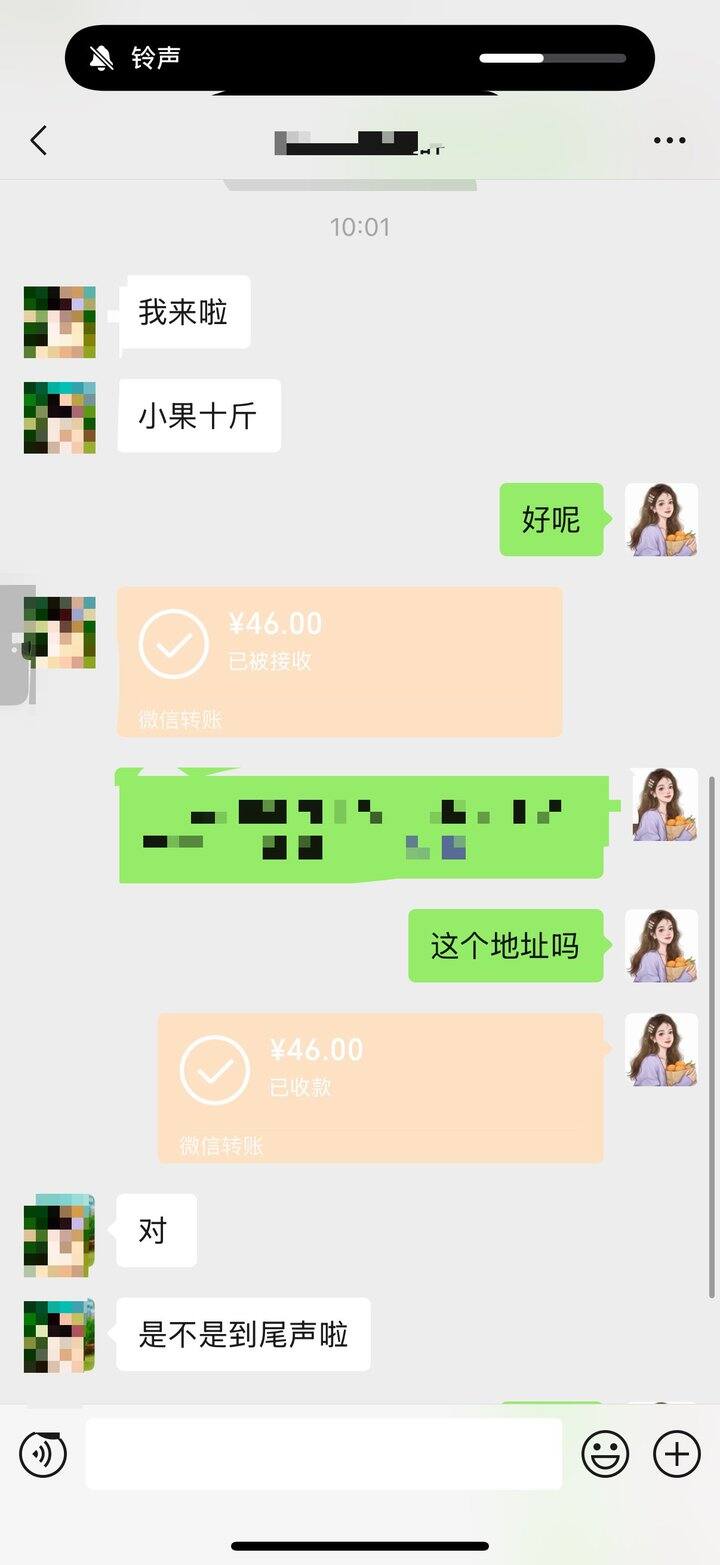
Task: Tap the '是不是到尾声啦' message bubble
Action: click(243, 1333)
